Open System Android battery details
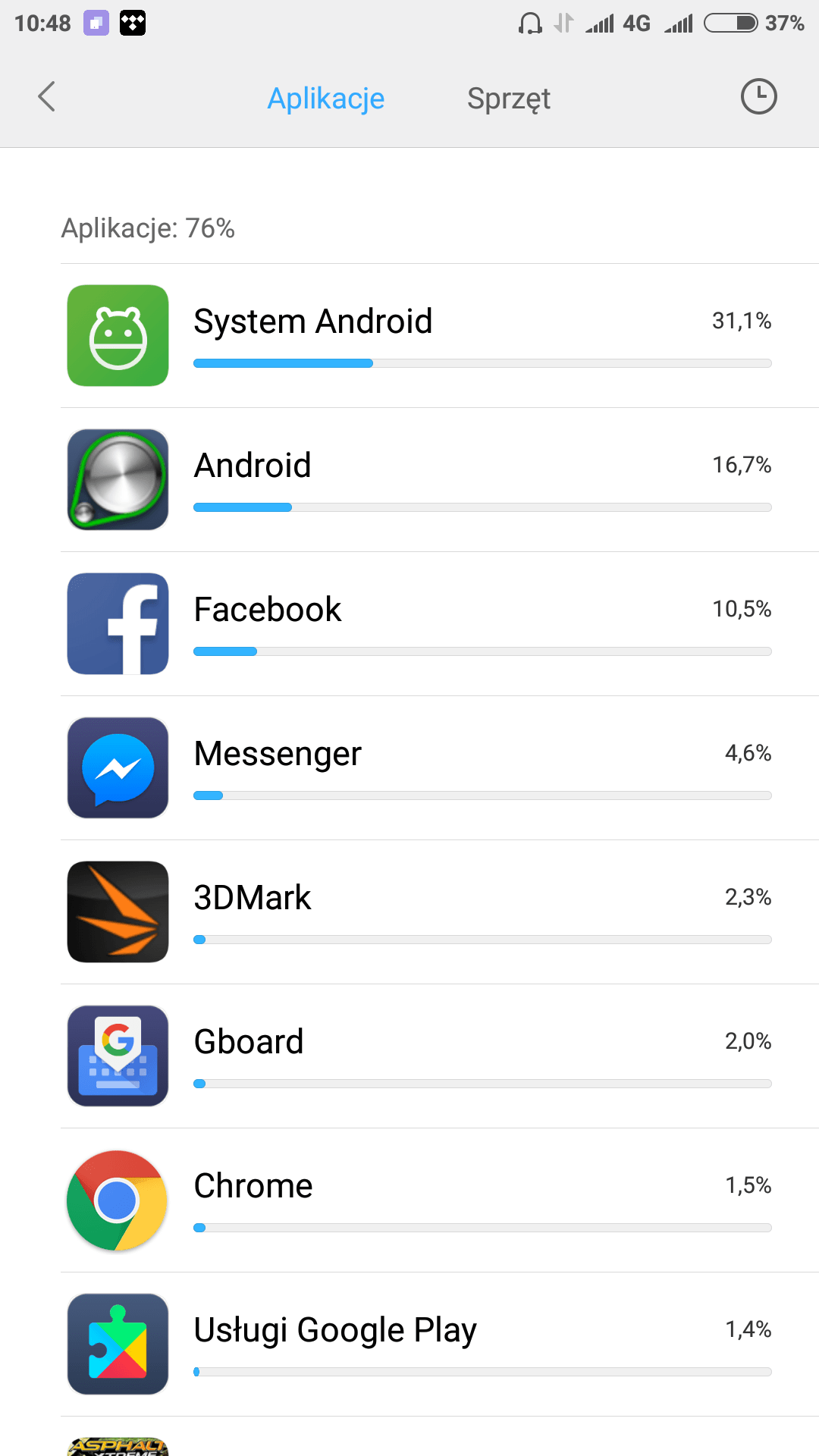819x1456 pixels. (440, 336)
